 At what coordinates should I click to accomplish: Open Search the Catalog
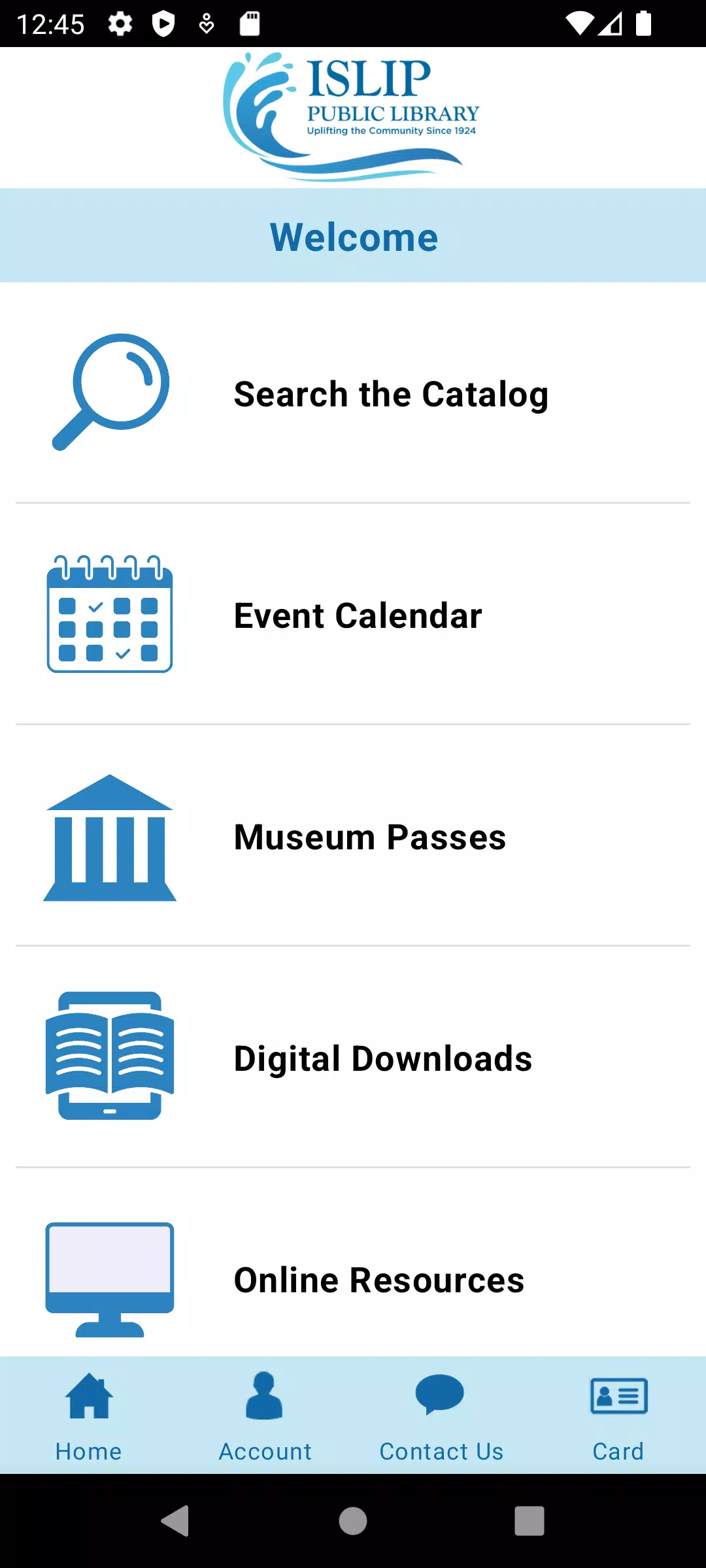[x=353, y=393]
